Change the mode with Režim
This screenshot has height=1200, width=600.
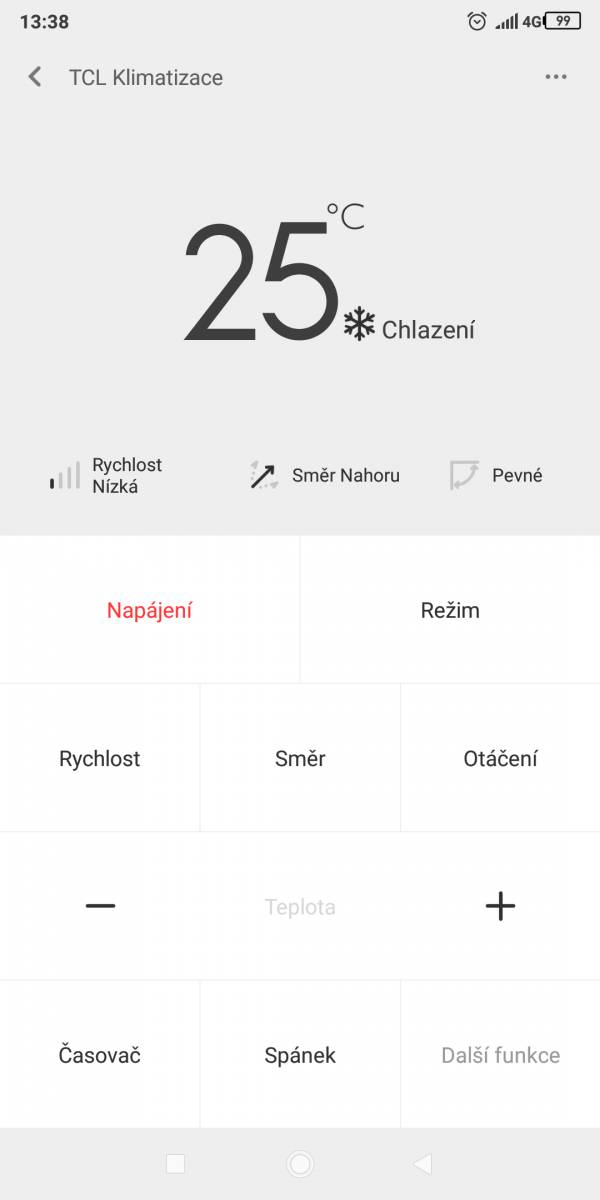click(450, 610)
